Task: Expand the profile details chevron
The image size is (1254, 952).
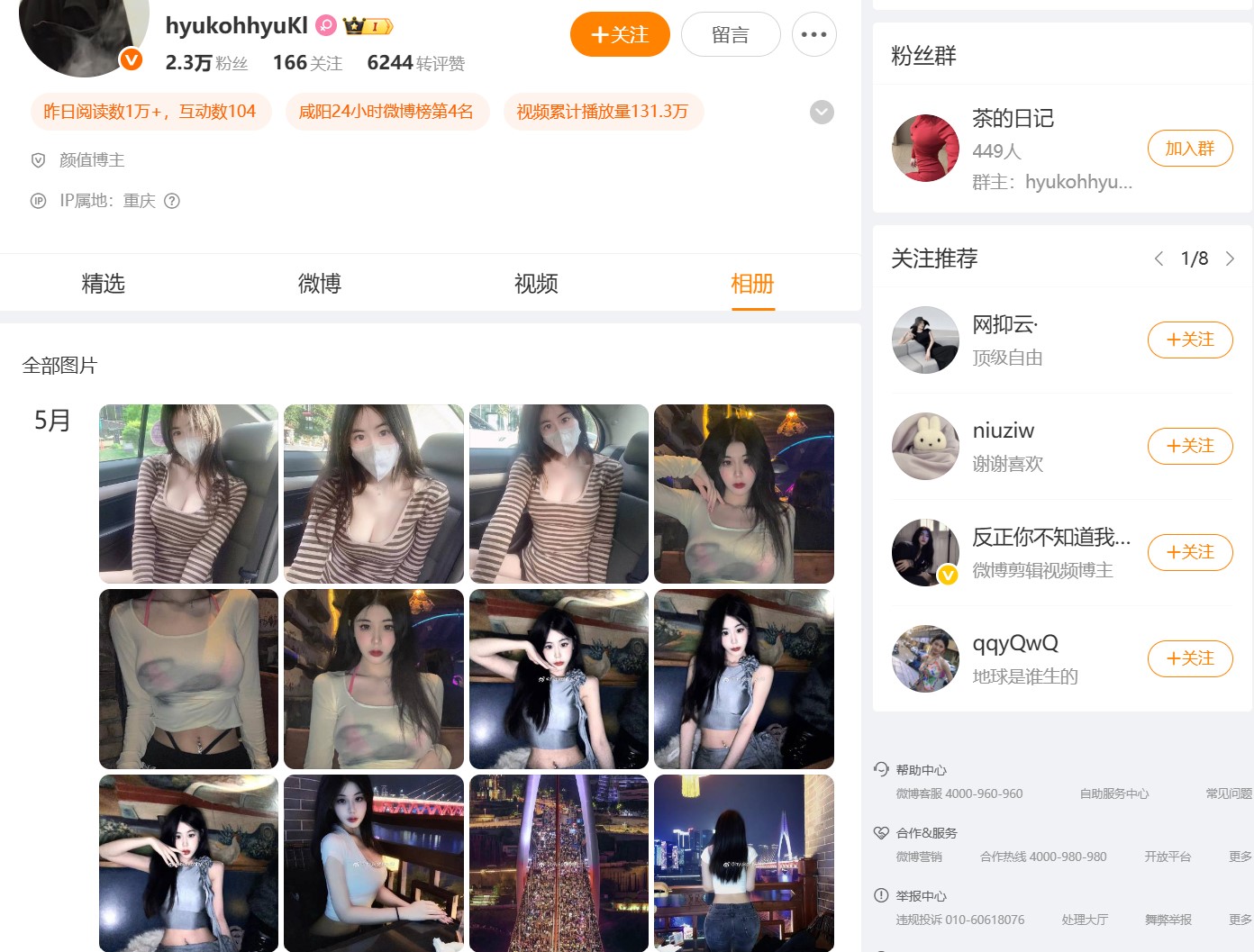Action: (x=822, y=113)
